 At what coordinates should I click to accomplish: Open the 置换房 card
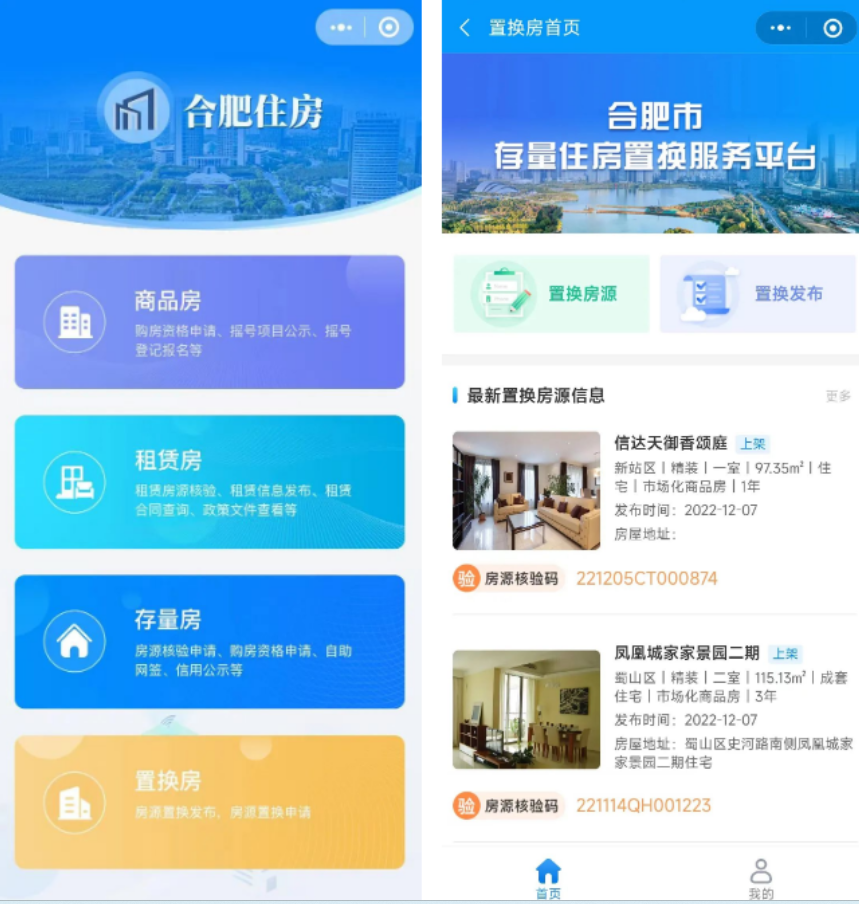point(209,802)
